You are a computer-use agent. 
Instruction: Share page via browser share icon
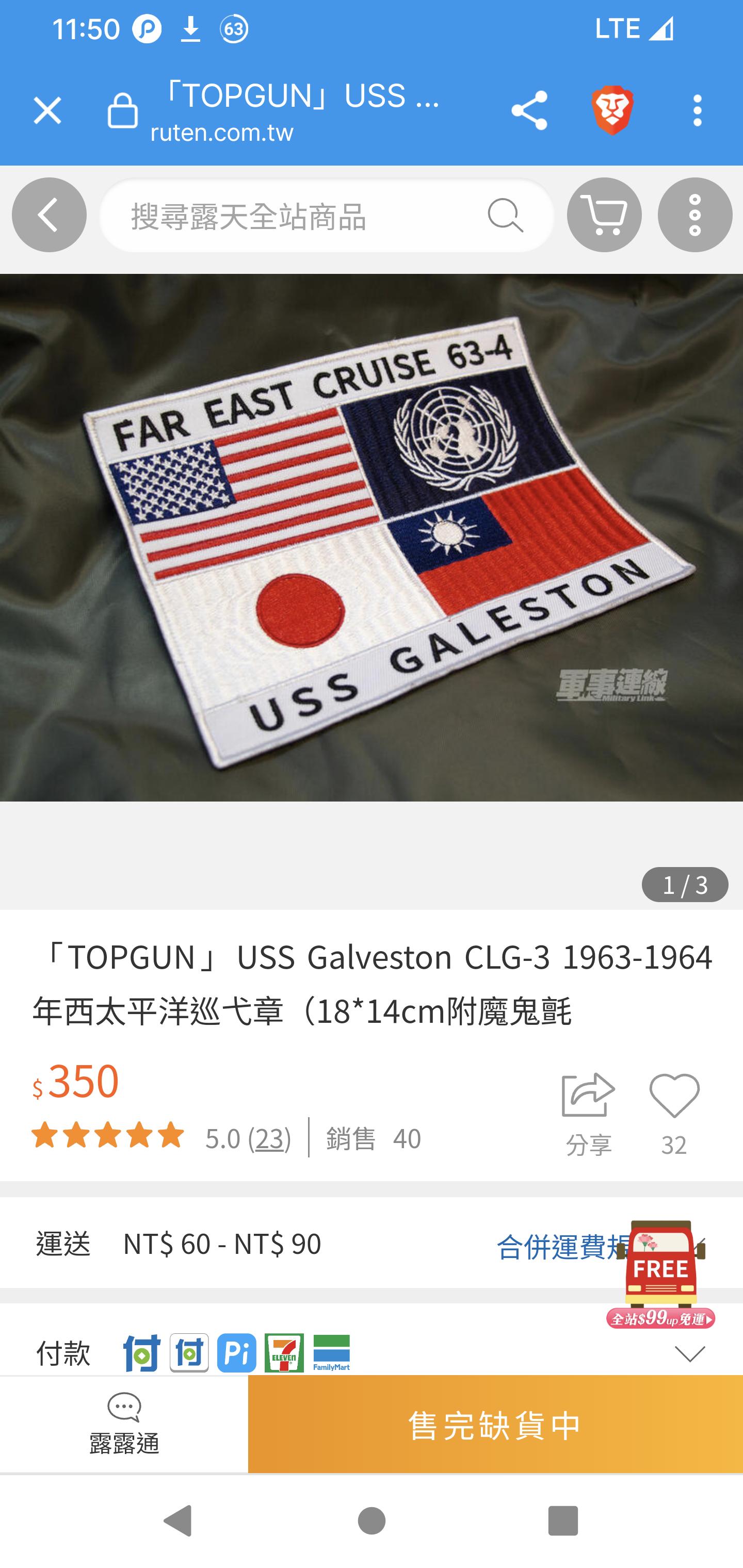click(529, 111)
